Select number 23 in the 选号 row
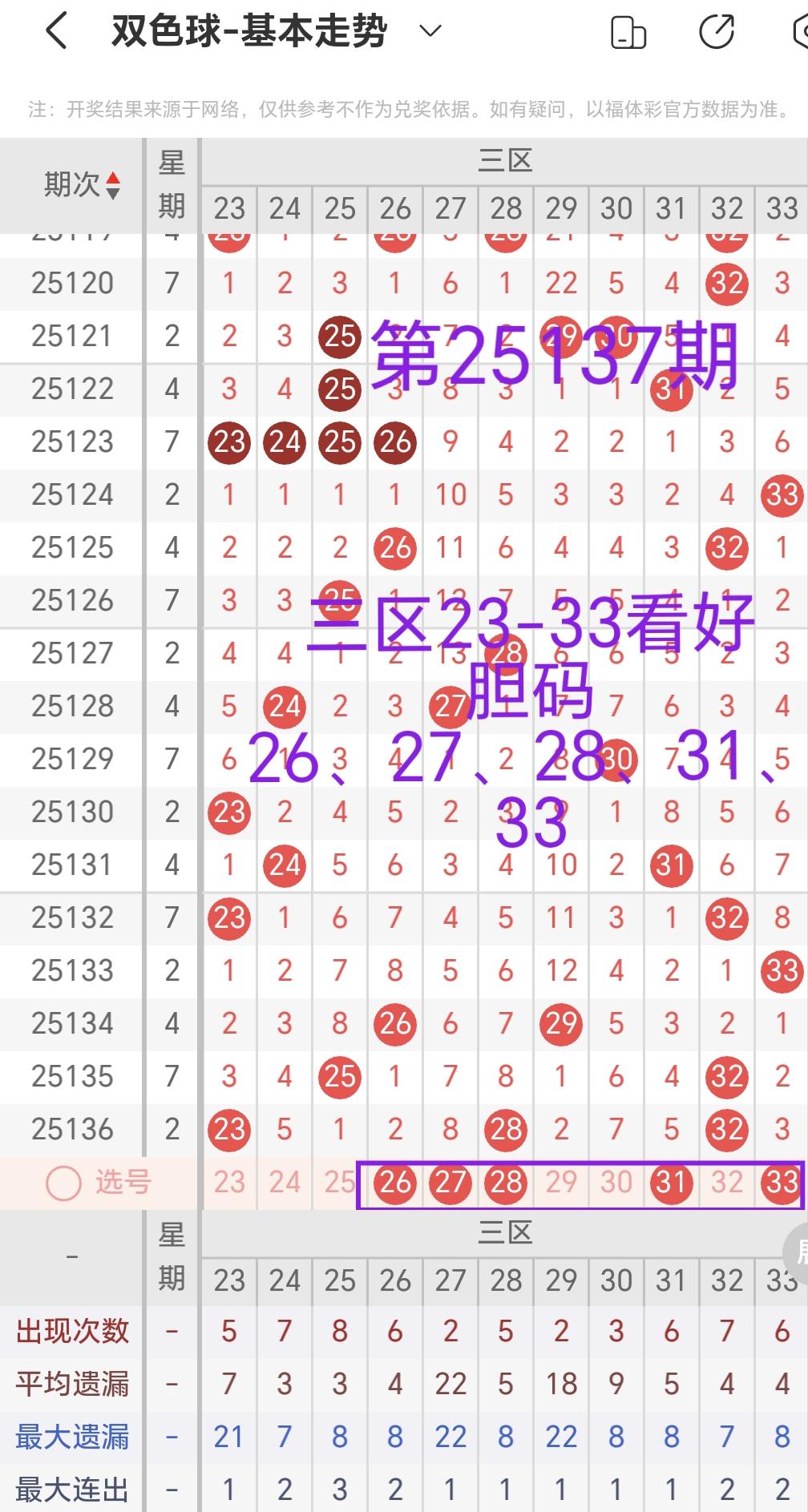Screen dimensions: 808x1512 point(229,1183)
